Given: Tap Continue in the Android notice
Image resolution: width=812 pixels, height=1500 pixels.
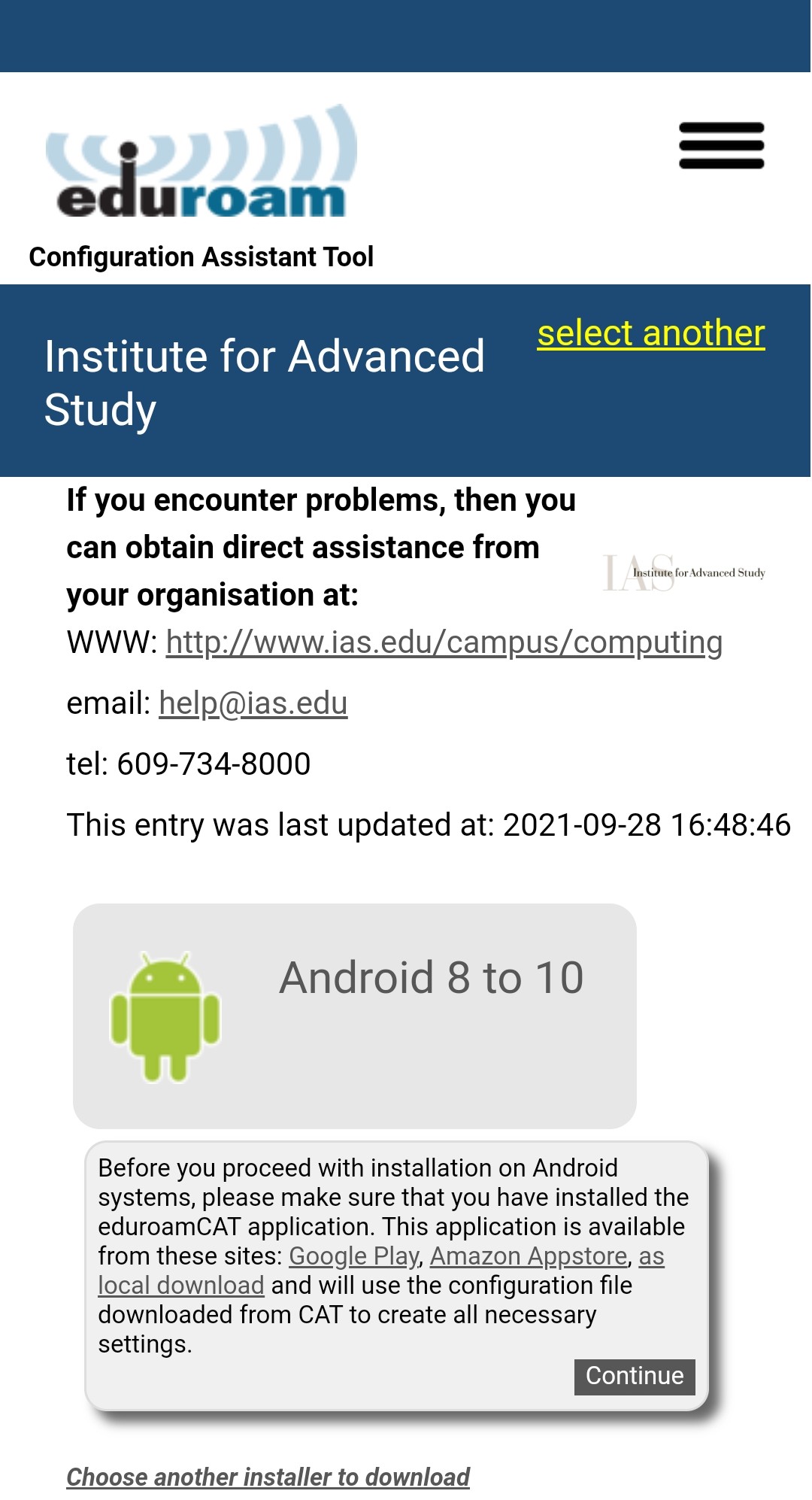Looking at the screenshot, I should tap(634, 1376).
